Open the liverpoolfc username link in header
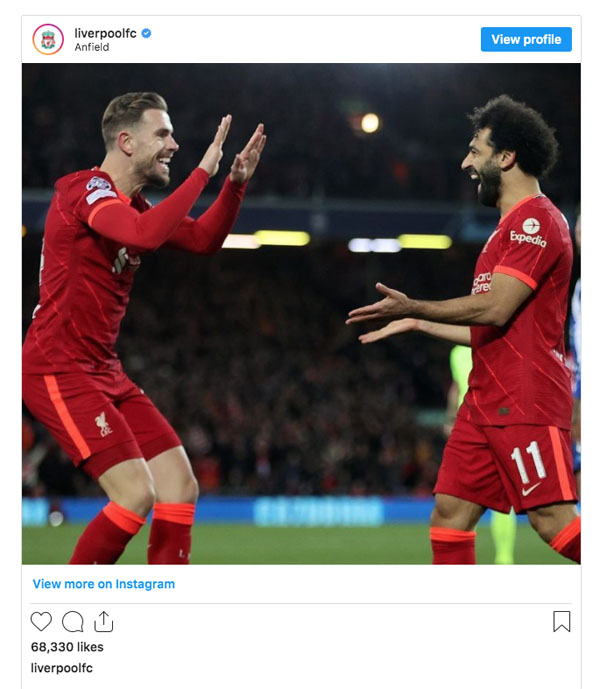This screenshot has width=600, height=689. 105,32
